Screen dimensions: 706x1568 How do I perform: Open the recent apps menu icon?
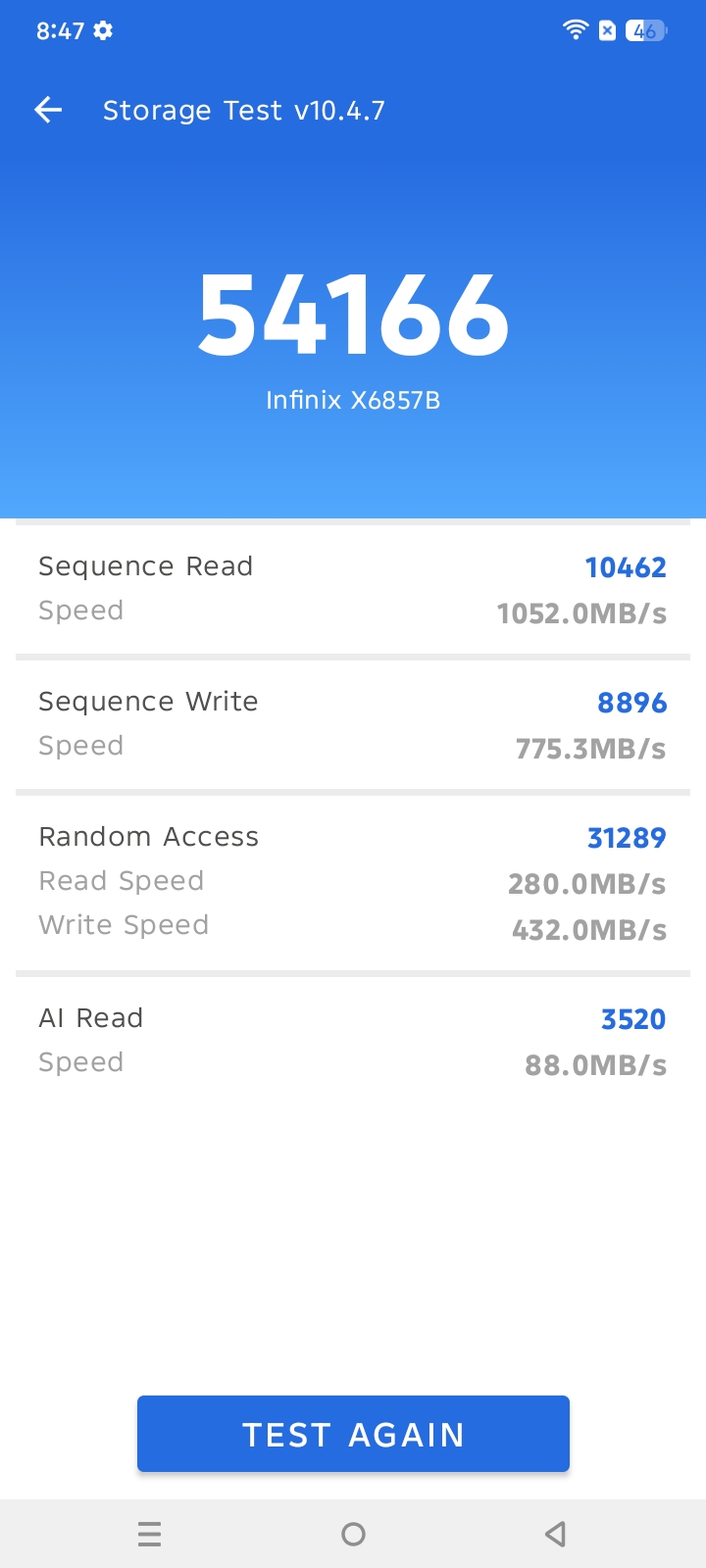click(149, 1534)
